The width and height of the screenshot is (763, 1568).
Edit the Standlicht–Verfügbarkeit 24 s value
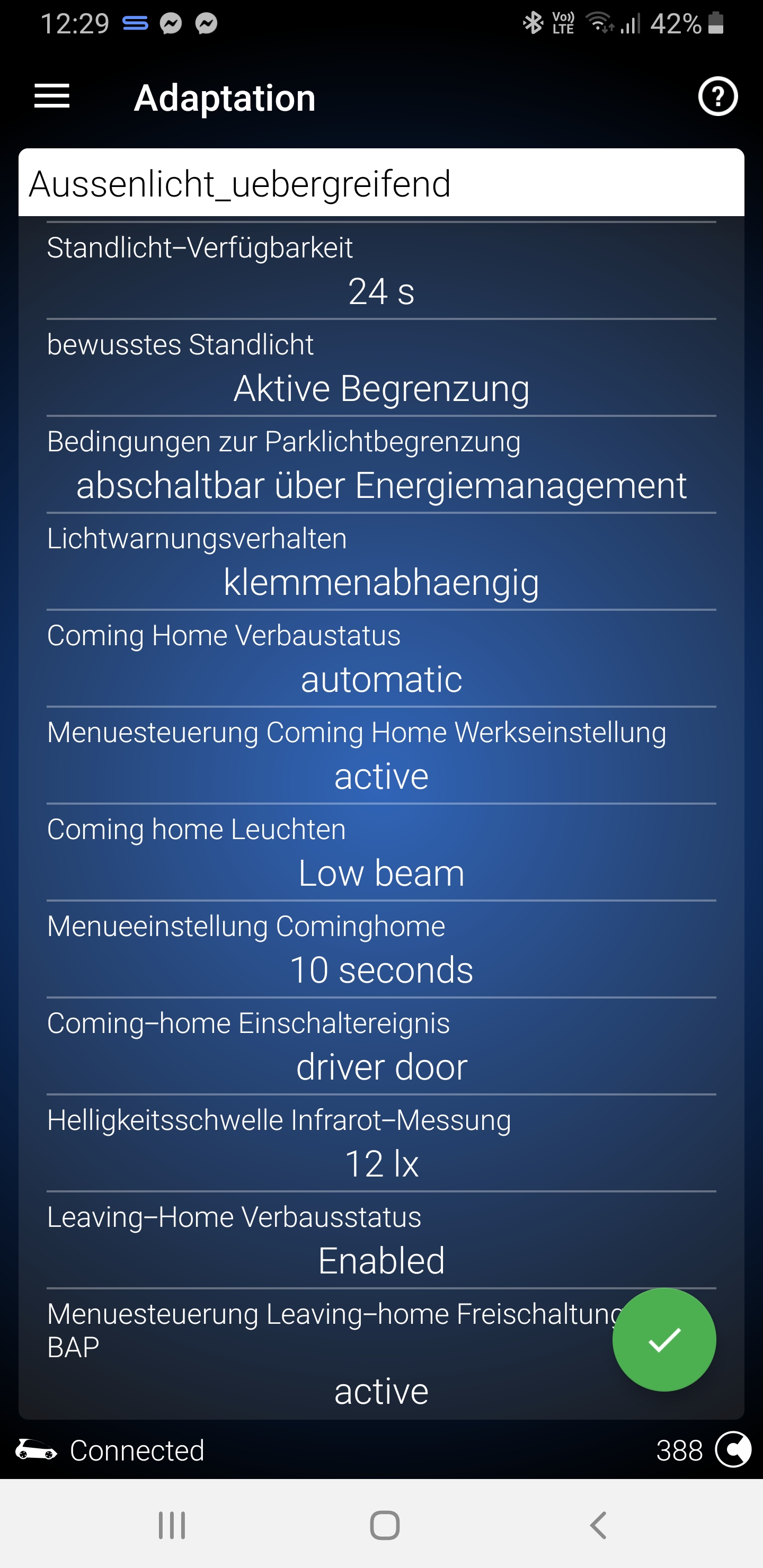[381, 291]
